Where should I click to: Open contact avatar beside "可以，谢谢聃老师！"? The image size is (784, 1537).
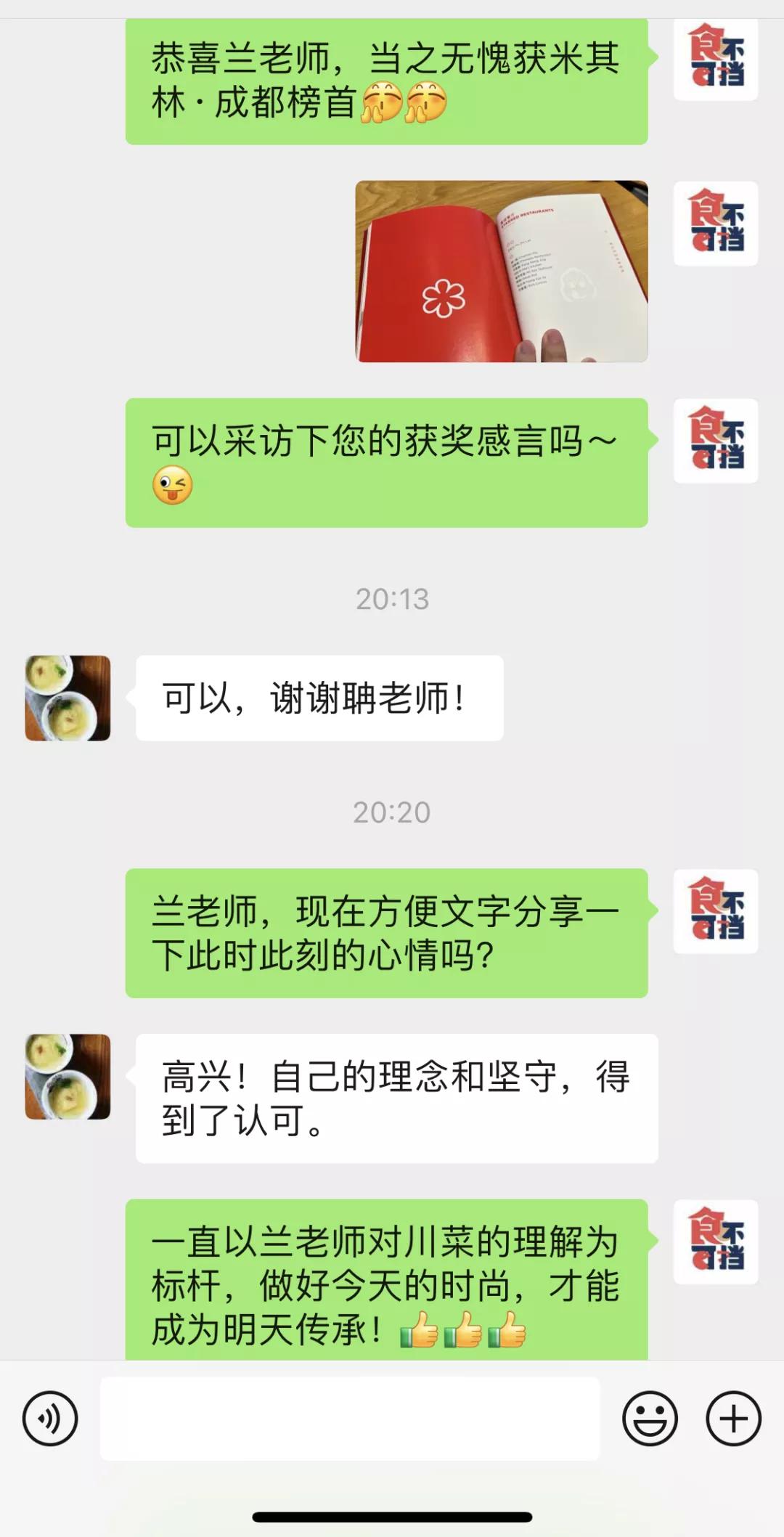(x=68, y=698)
